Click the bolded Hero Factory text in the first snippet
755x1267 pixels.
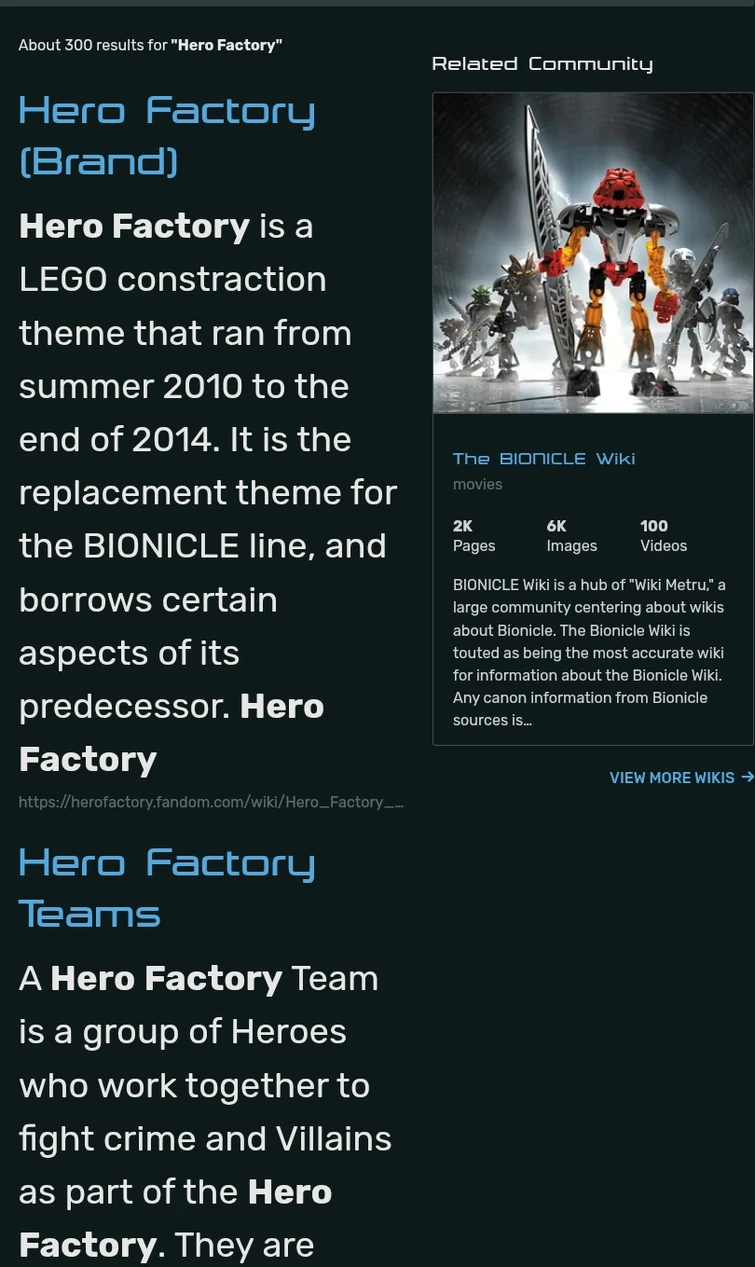click(x=134, y=225)
